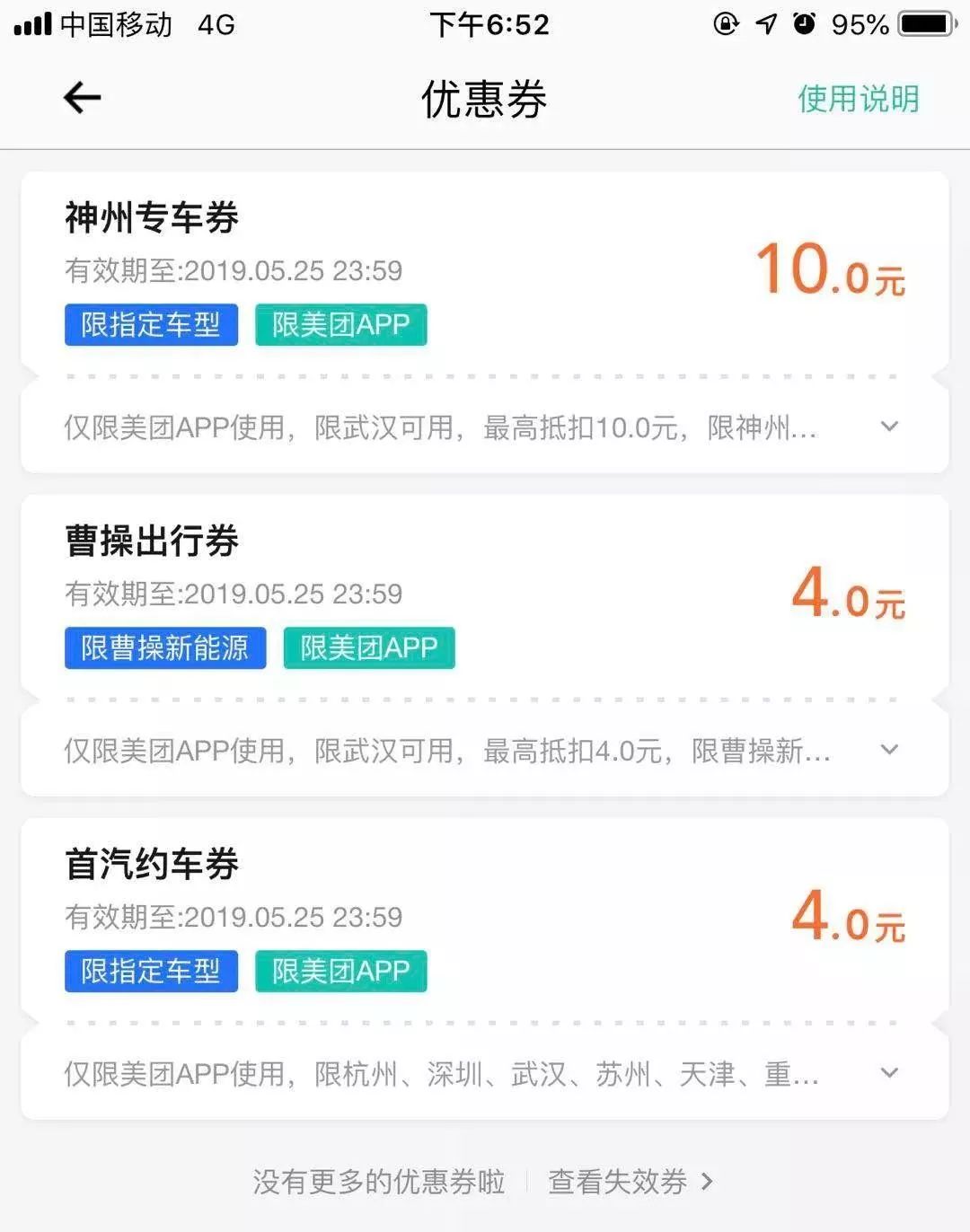The width and height of the screenshot is (970, 1232).
Task: Tap the 95% battery percentage text
Action: pos(864,24)
